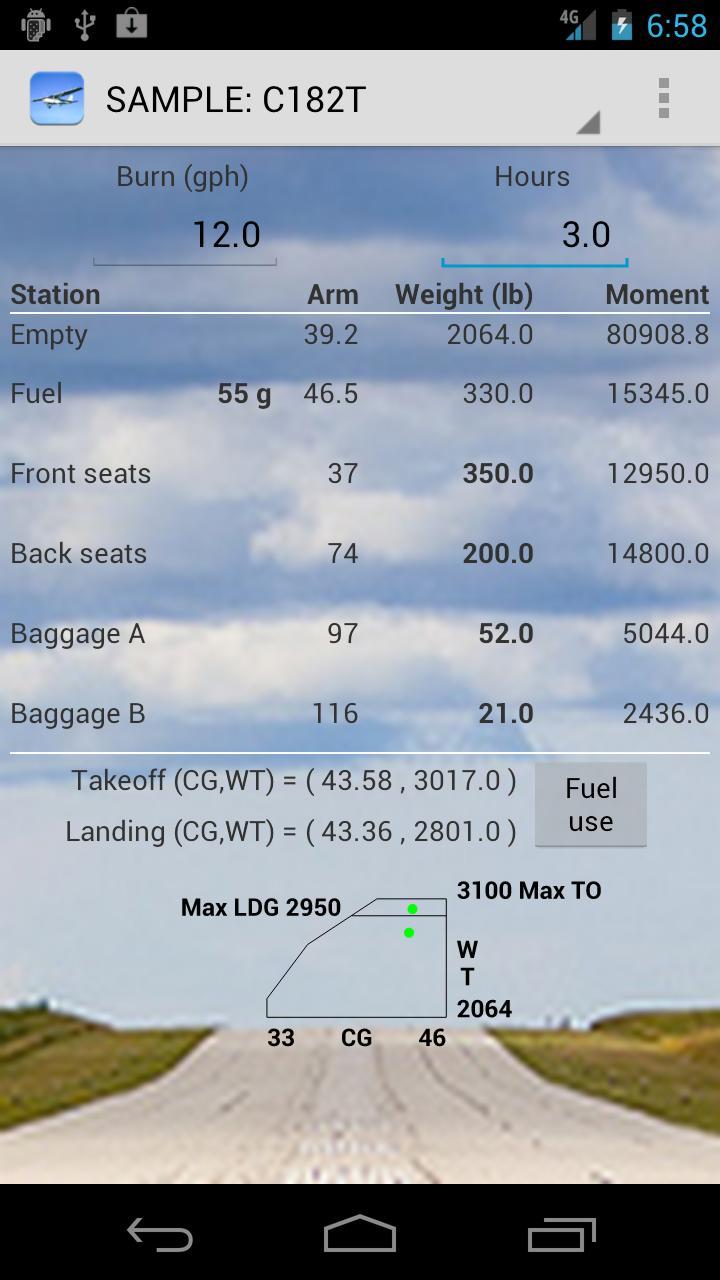
Task: Tap the Android debug icon in status bar
Action: [x=36, y=24]
